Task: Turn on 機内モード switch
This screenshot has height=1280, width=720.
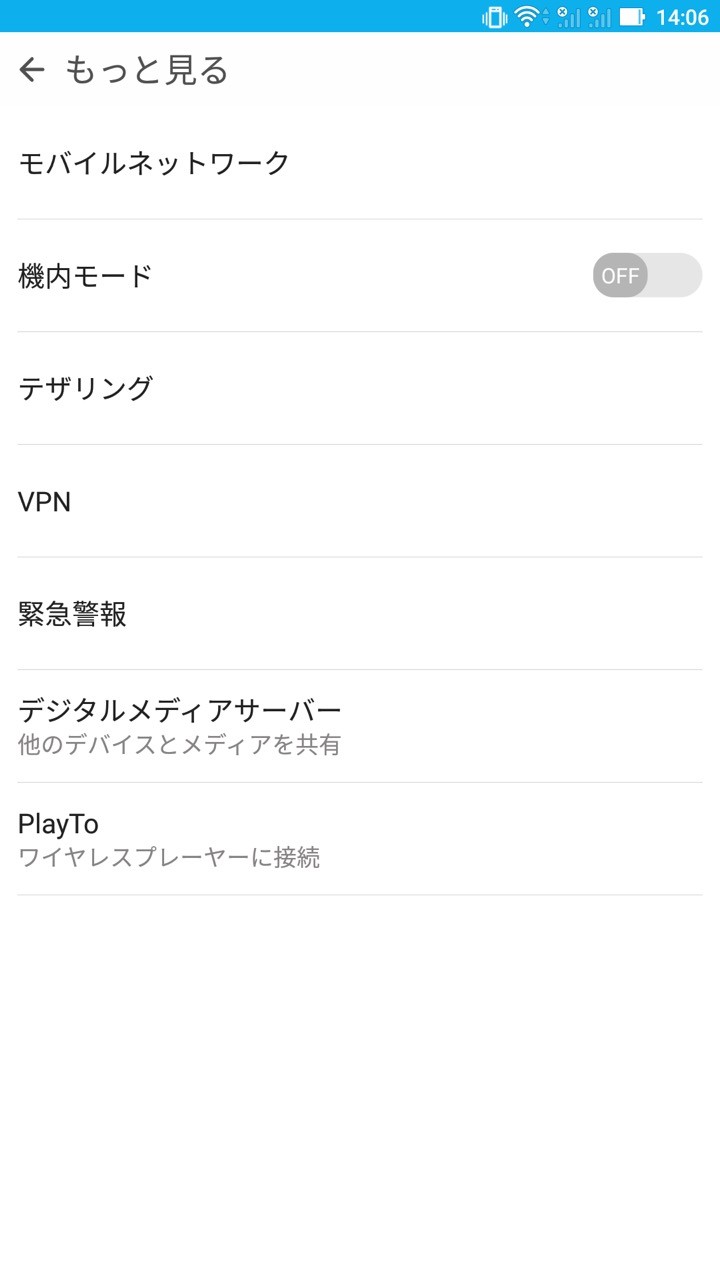Action: coord(646,275)
